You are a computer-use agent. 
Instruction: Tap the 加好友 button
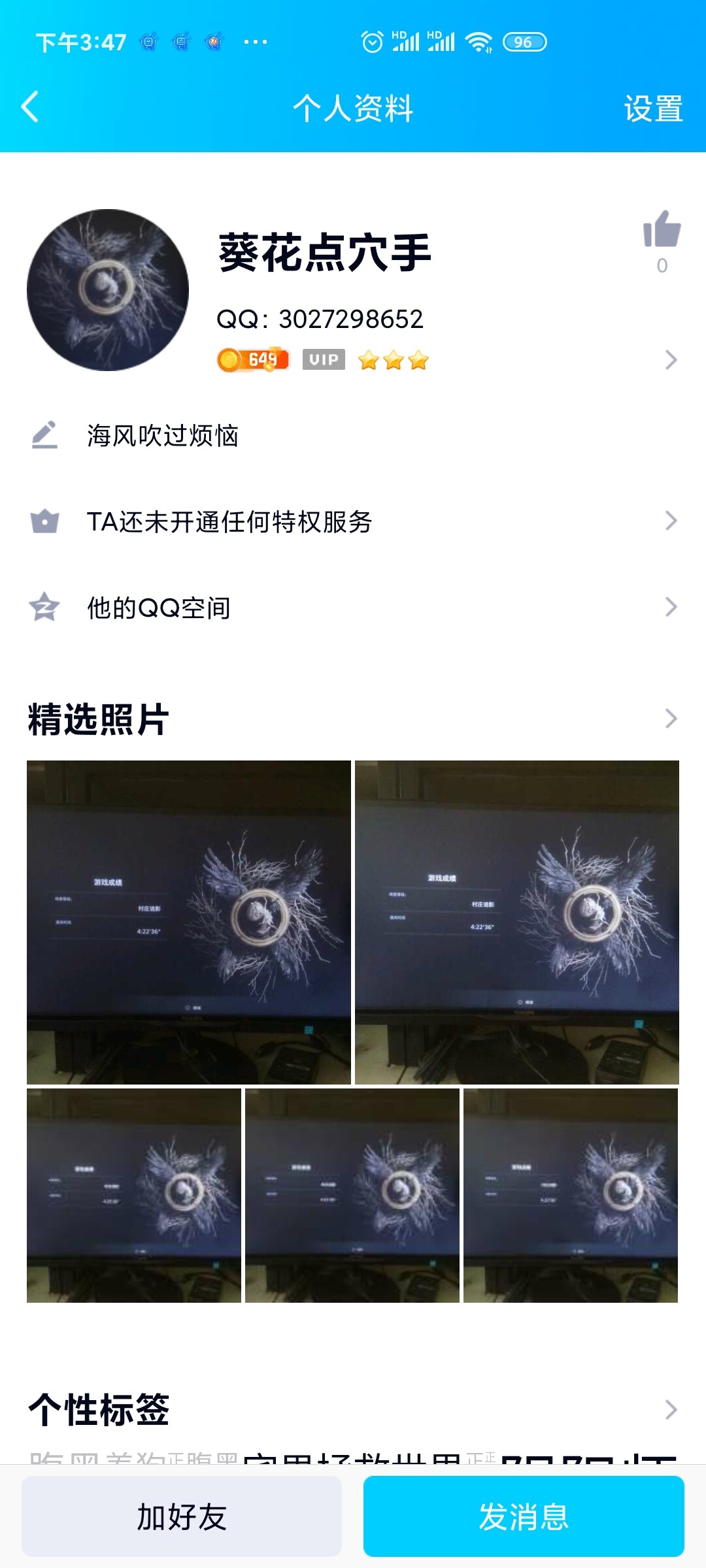pos(182,1516)
